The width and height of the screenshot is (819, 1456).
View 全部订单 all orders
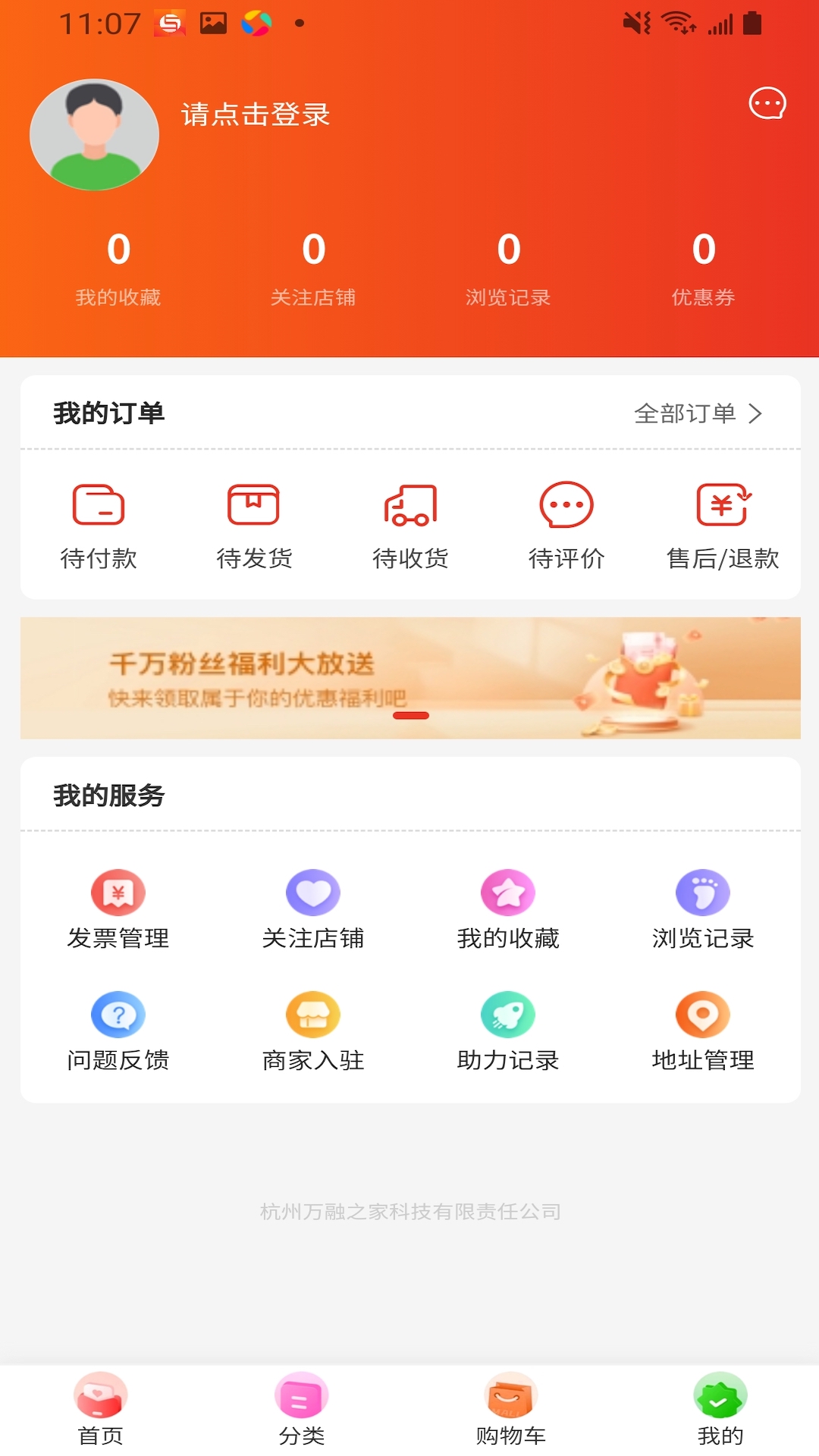tap(698, 413)
